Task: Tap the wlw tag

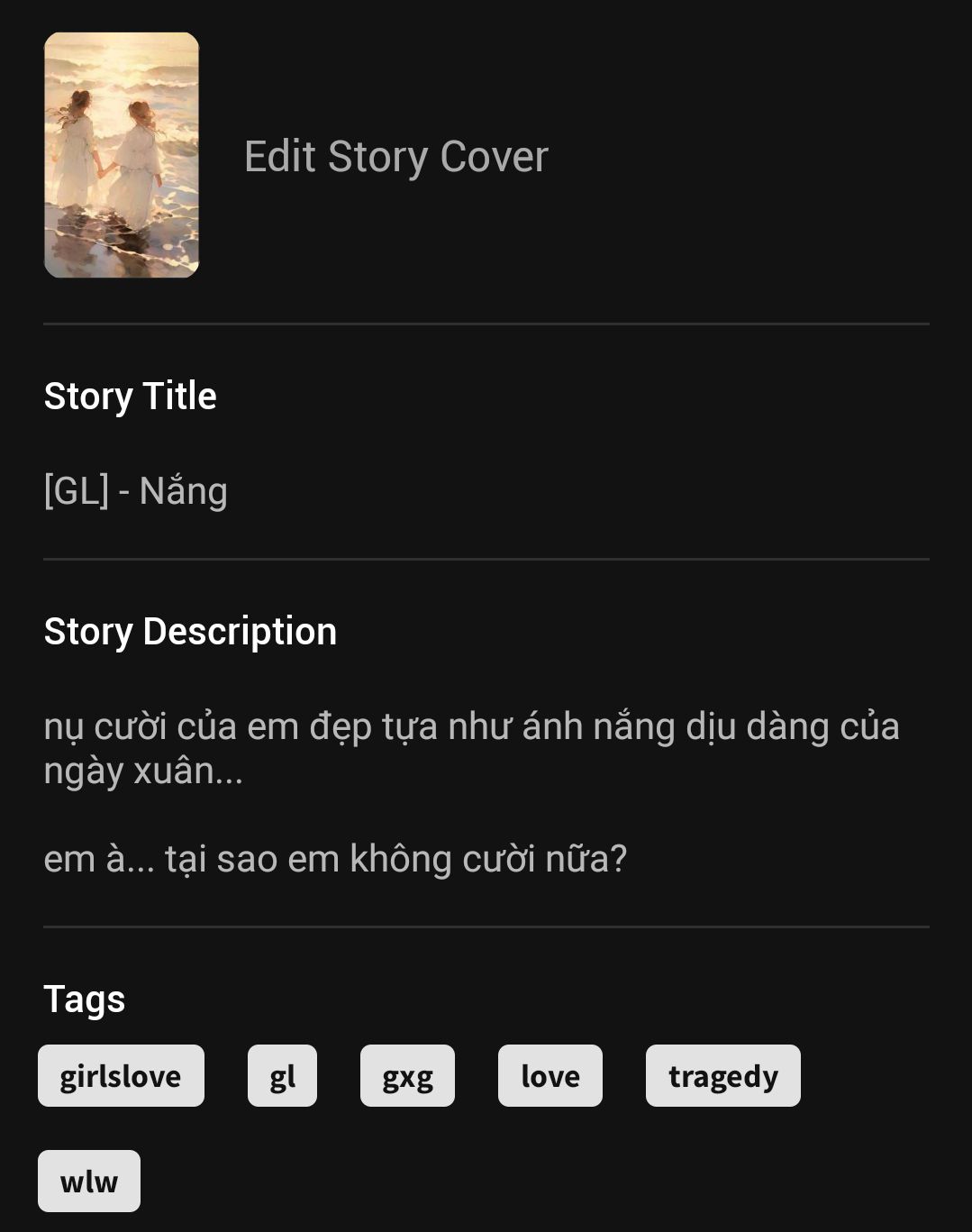Action: [89, 1182]
